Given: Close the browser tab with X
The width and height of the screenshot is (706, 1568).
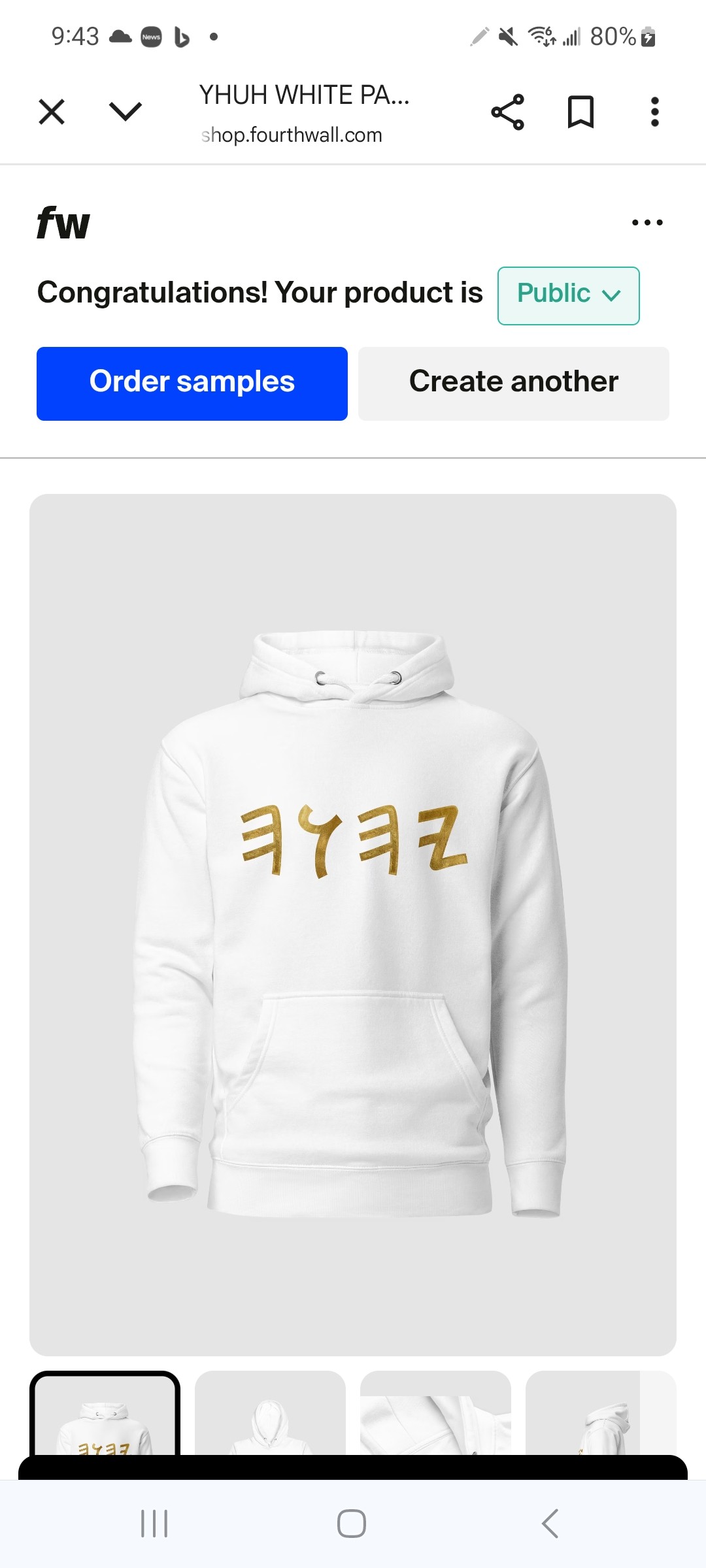Looking at the screenshot, I should (52, 112).
